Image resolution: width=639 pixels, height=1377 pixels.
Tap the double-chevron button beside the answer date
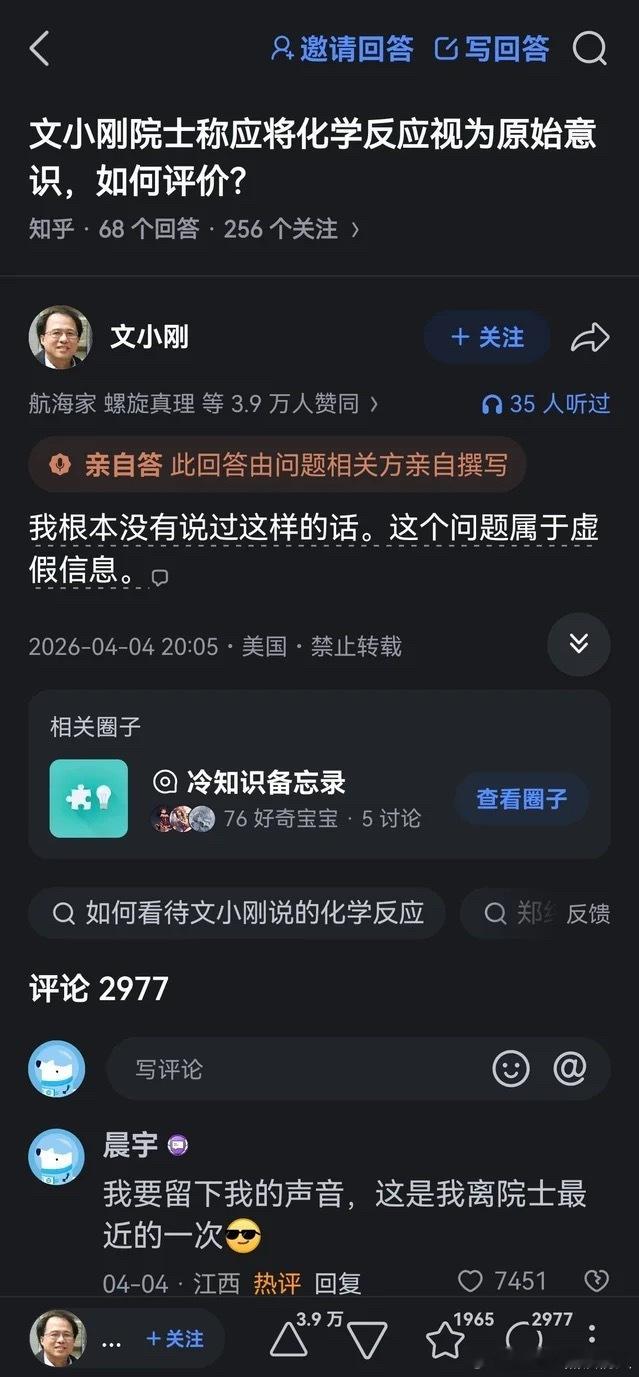579,644
